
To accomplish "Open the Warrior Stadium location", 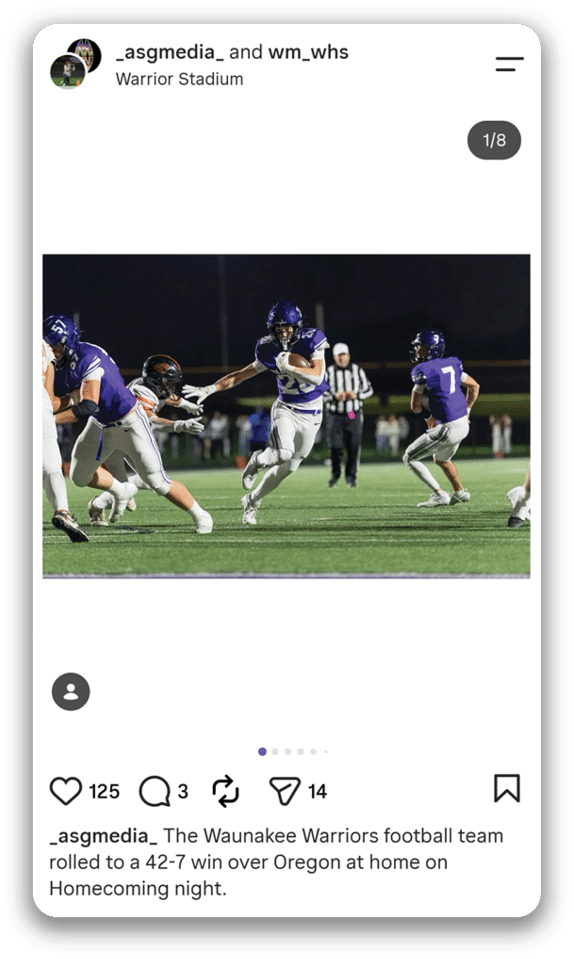I will point(179,79).
